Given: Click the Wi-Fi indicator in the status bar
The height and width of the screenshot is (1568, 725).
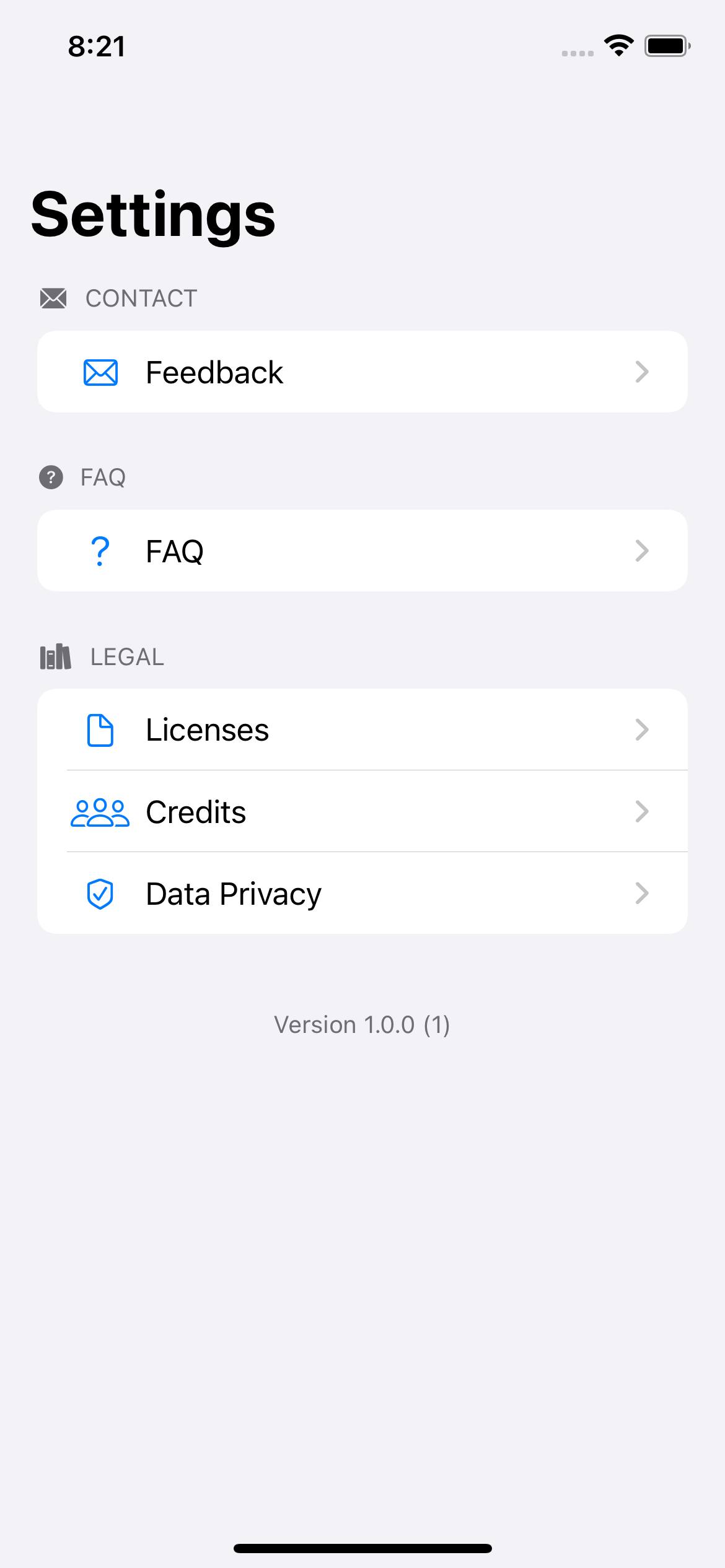Looking at the screenshot, I should coord(618,45).
